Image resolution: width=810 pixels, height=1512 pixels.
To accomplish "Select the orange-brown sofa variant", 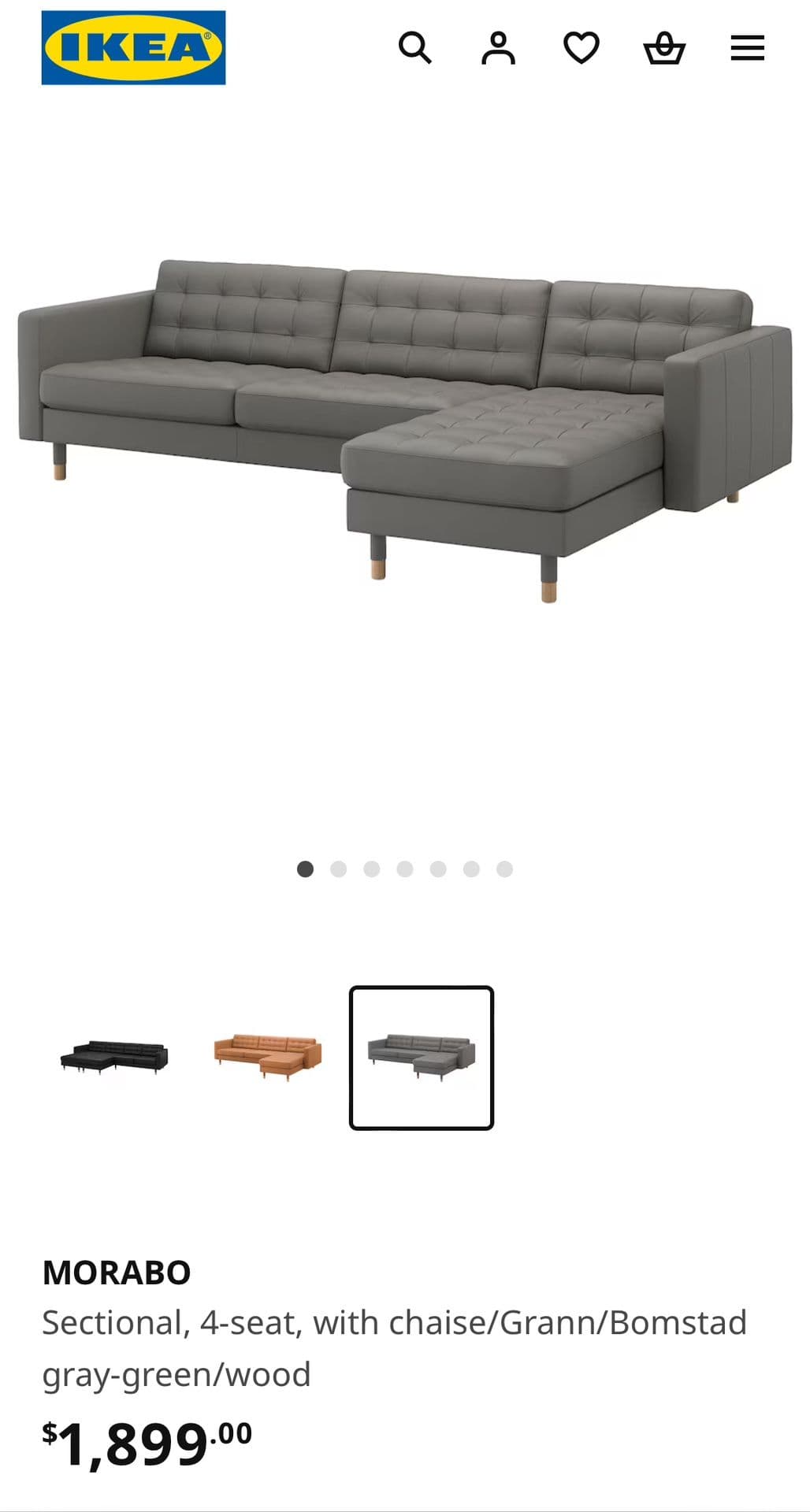I will 268,1057.
